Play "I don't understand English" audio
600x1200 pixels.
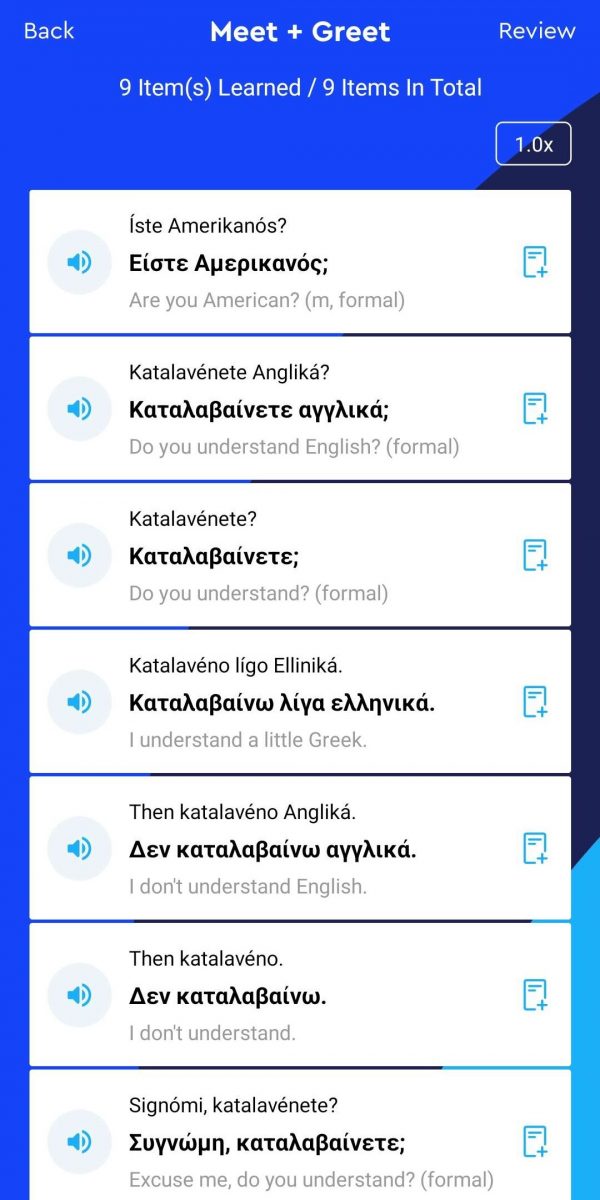79,848
